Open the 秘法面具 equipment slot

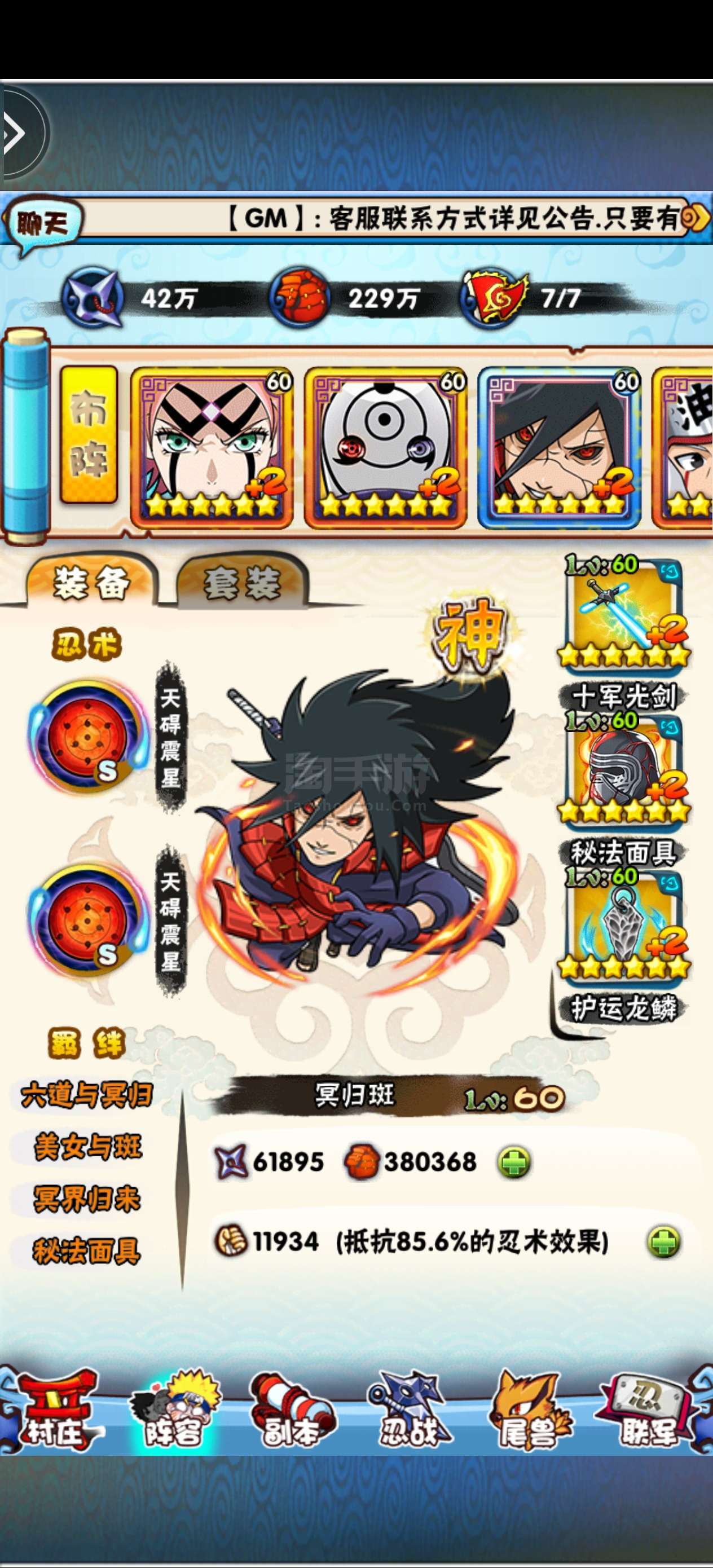coord(623,770)
